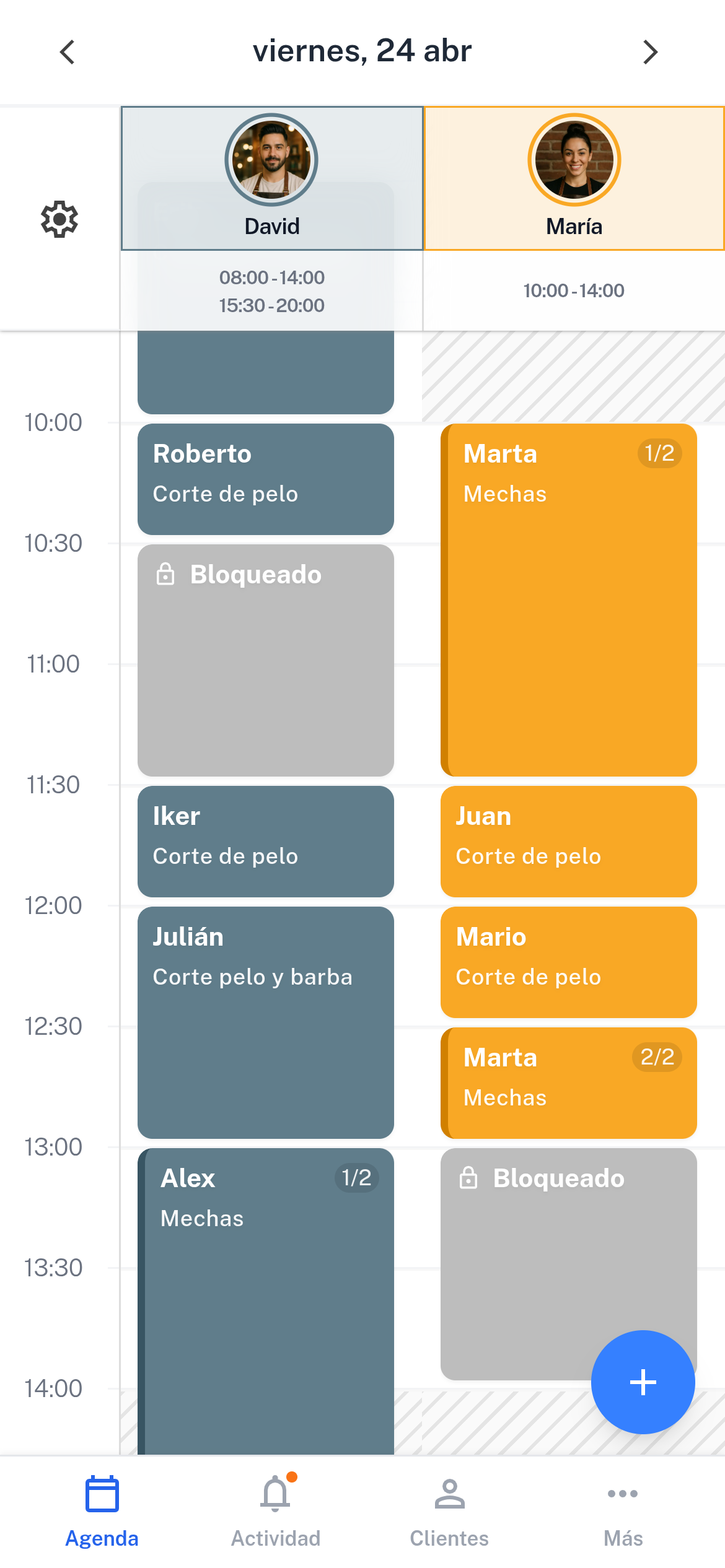Open Roberto's haircut appointment
This screenshot has width=725, height=1568.
click(x=265, y=479)
